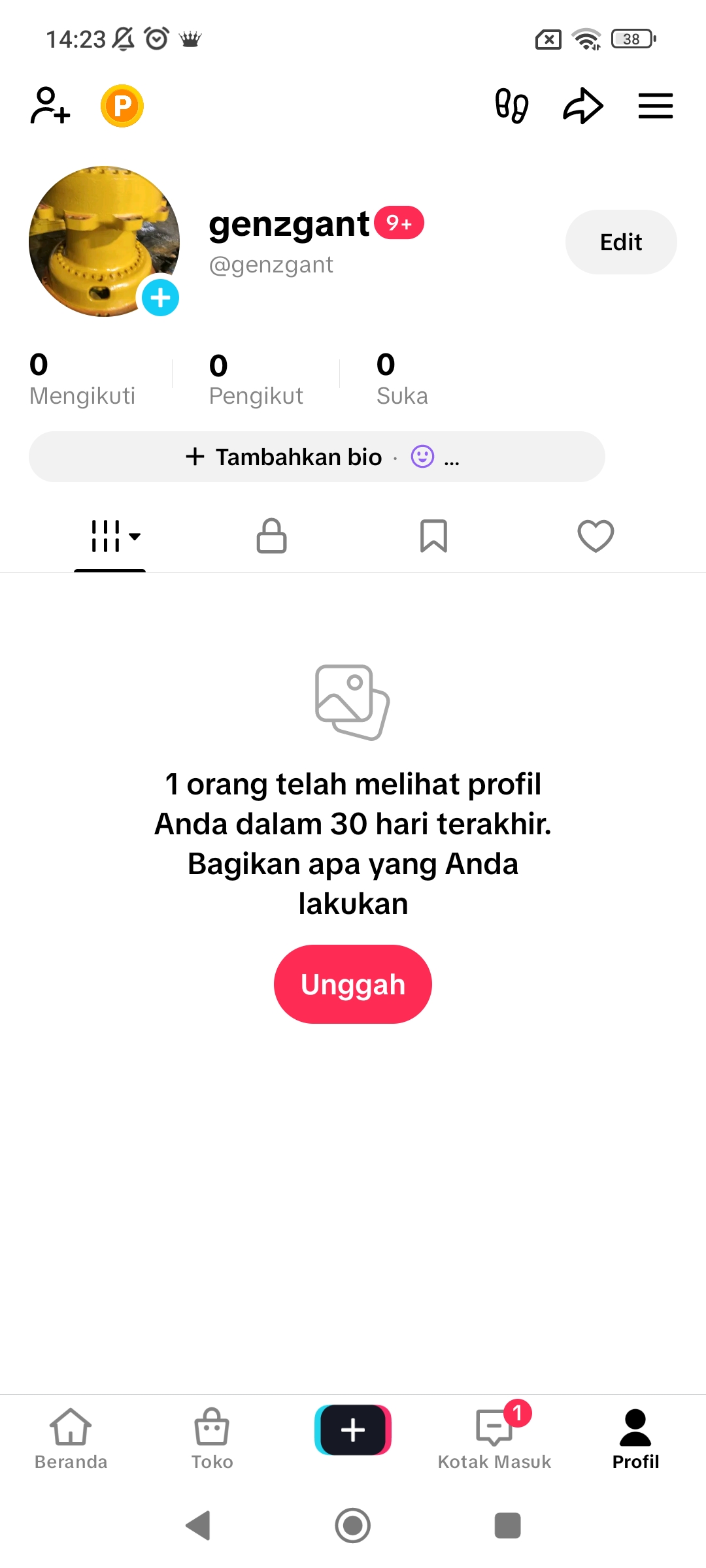Switch to the private lock tab
This screenshot has width=706, height=1568.
click(271, 536)
